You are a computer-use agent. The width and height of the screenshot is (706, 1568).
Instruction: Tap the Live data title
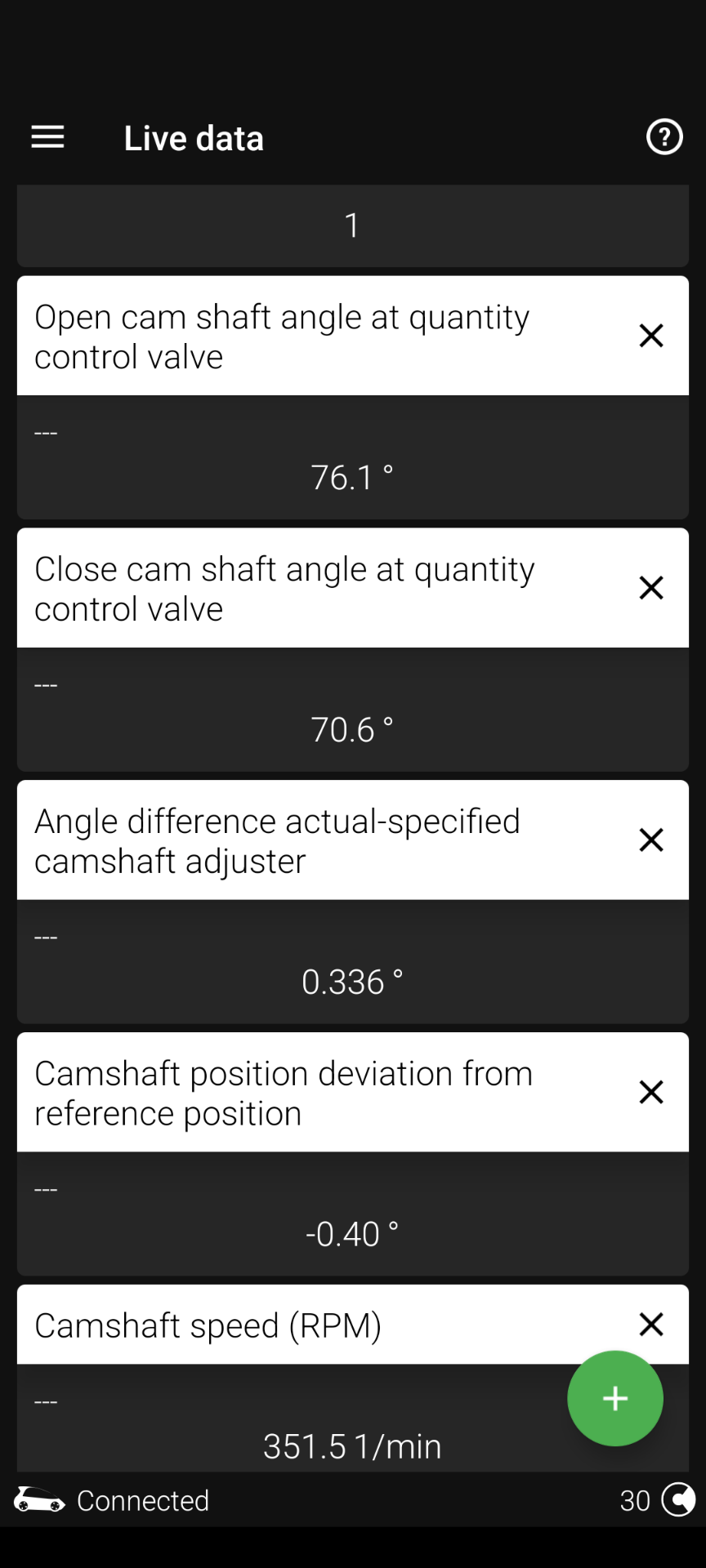(x=194, y=137)
